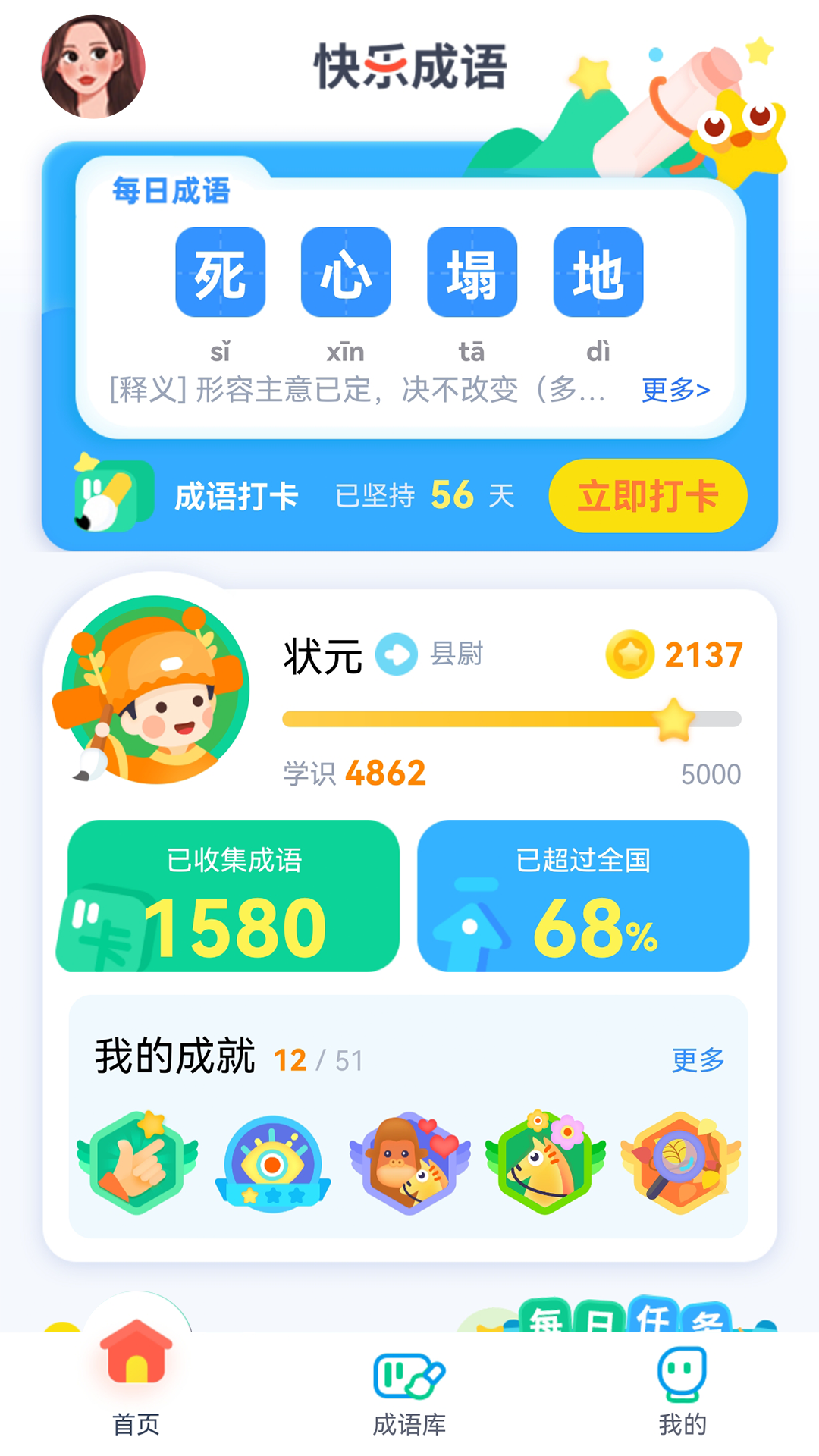Expand the idiom explanation via 更多>
Image resolution: width=819 pixels, height=1456 pixels.
coord(673,390)
